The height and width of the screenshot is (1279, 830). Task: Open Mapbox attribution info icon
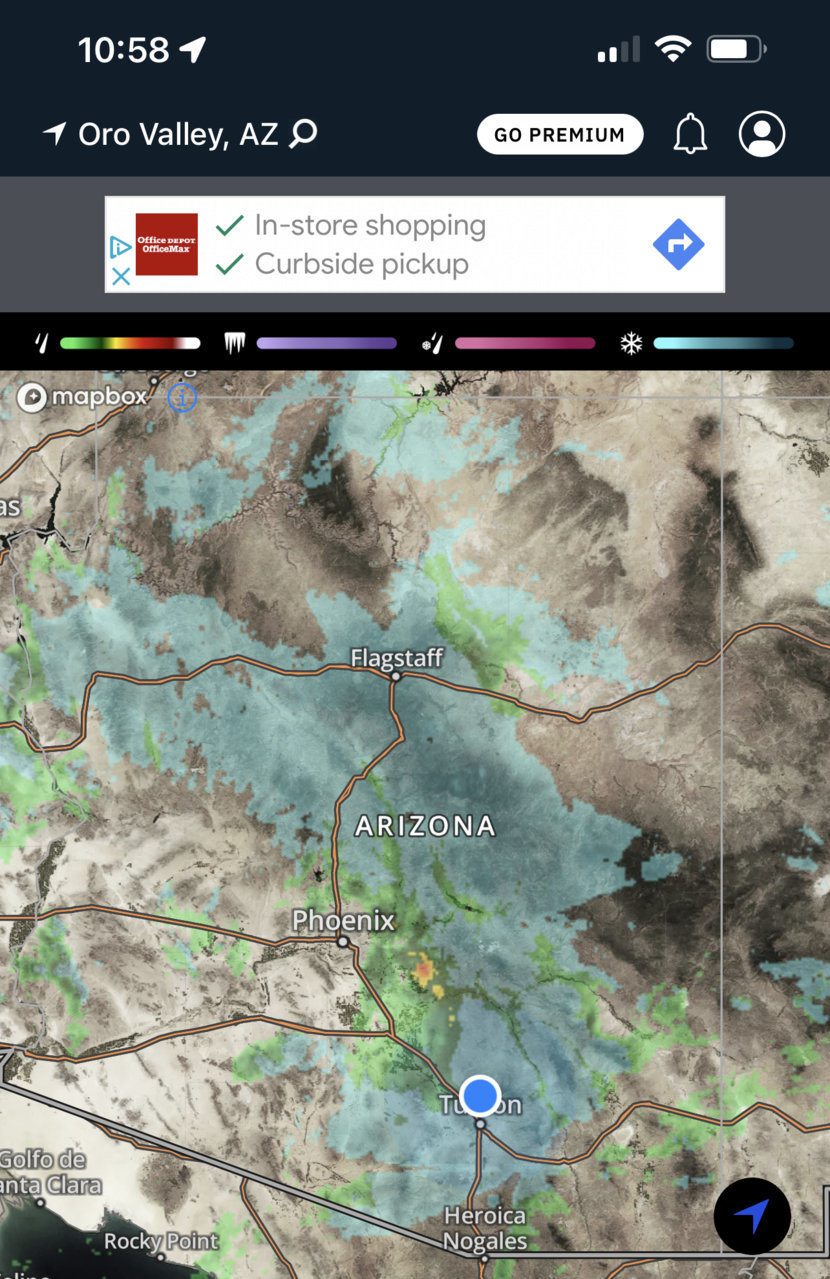point(183,398)
